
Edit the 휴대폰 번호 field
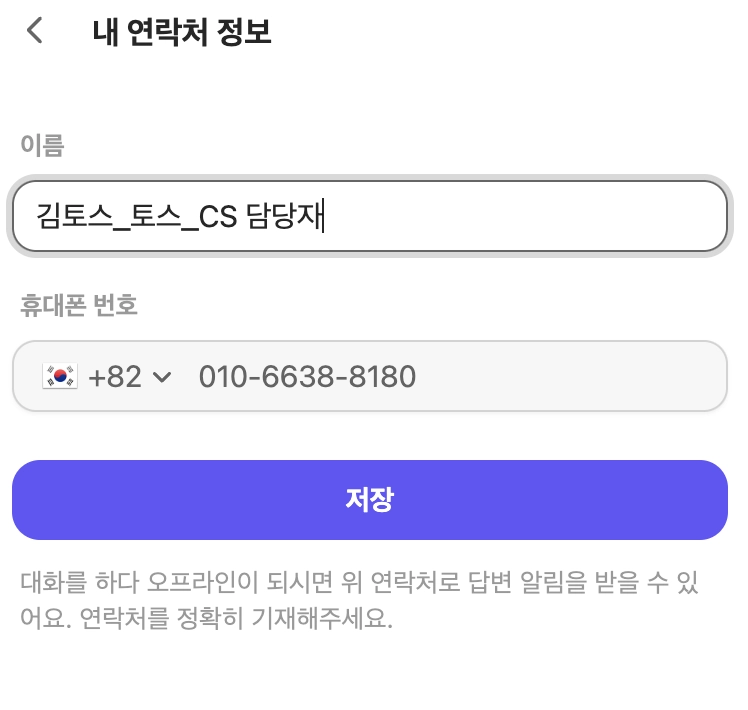click(x=450, y=377)
